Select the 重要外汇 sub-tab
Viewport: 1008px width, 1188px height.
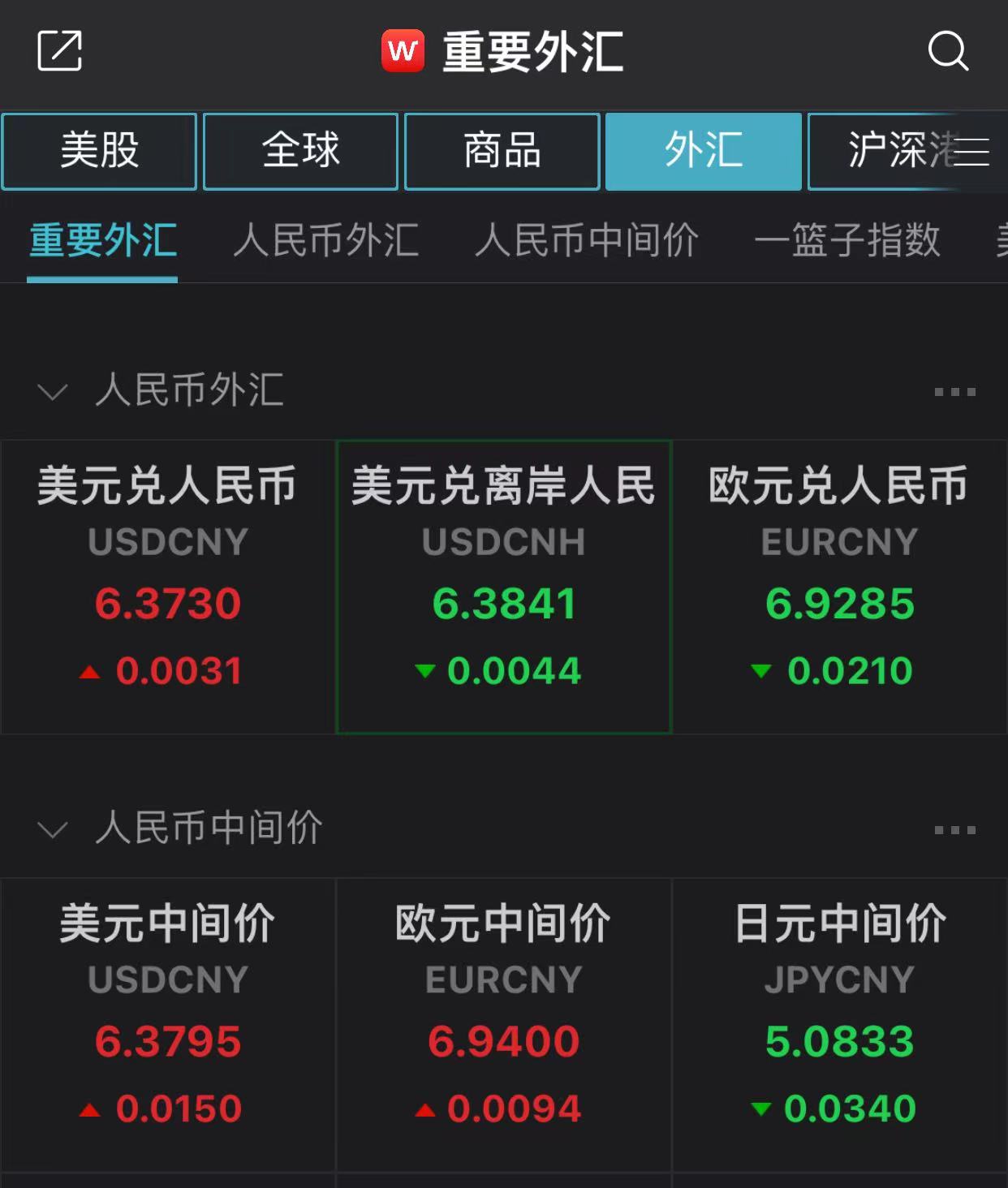102,241
